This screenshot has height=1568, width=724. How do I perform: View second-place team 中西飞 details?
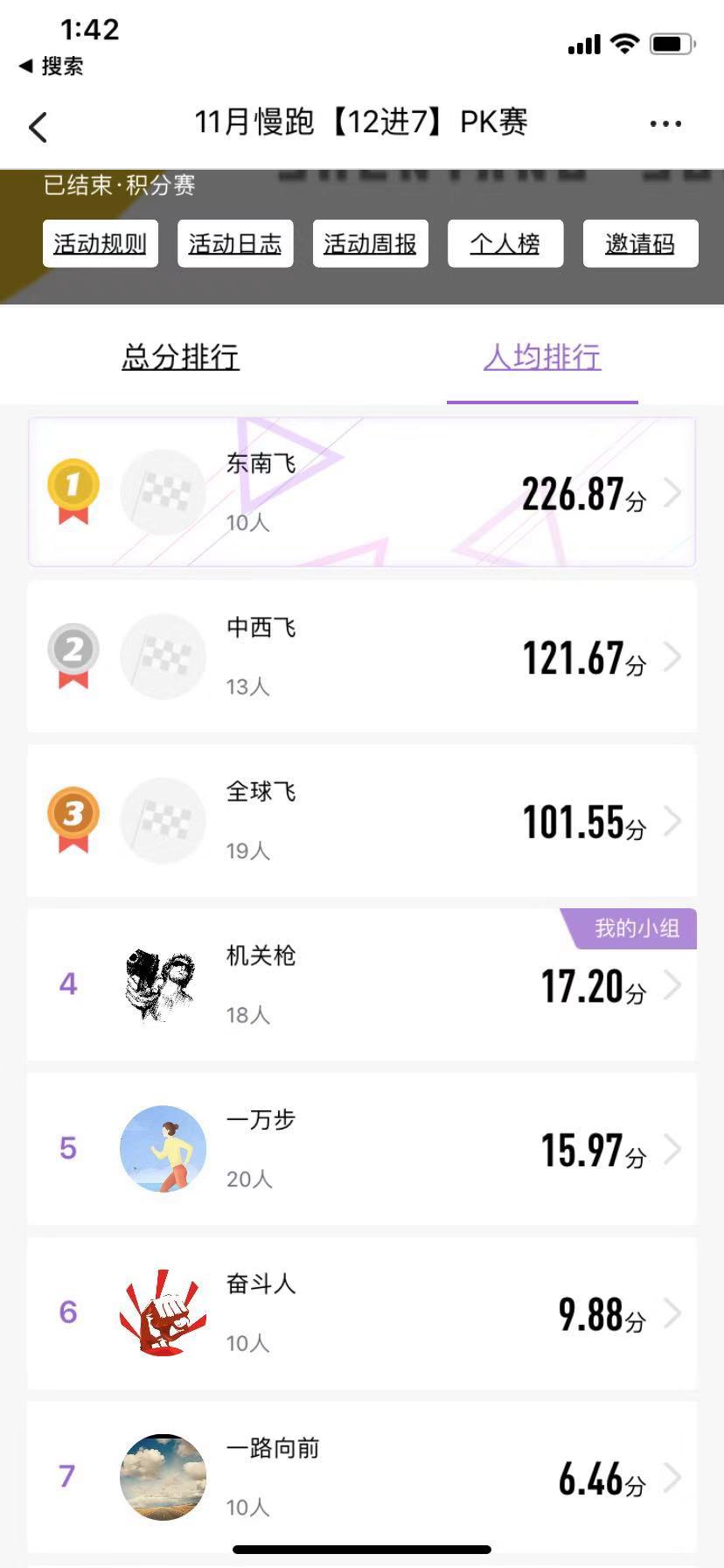(x=362, y=656)
